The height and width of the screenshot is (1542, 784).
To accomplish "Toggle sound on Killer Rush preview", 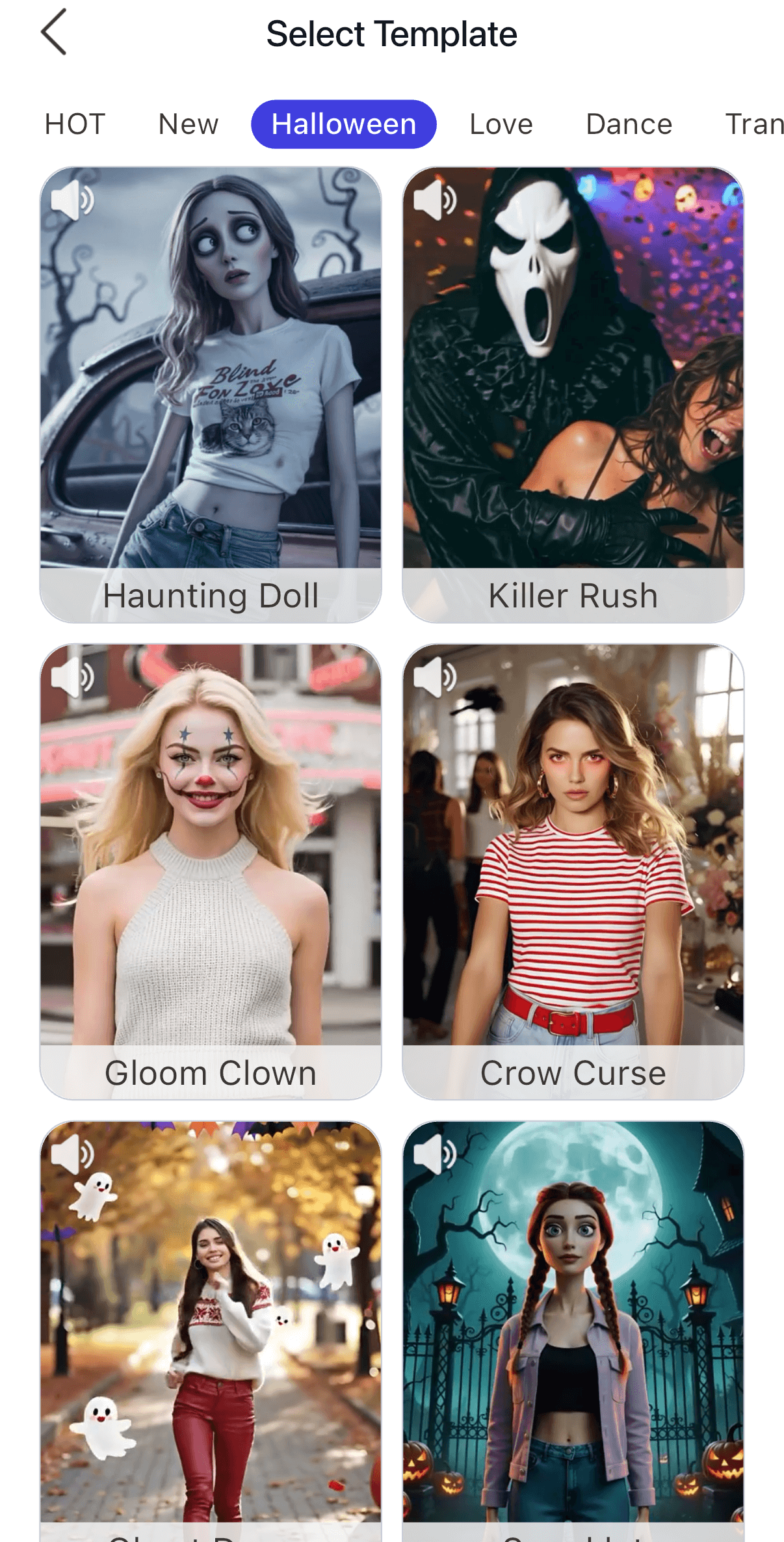I will (x=435, y=200).
